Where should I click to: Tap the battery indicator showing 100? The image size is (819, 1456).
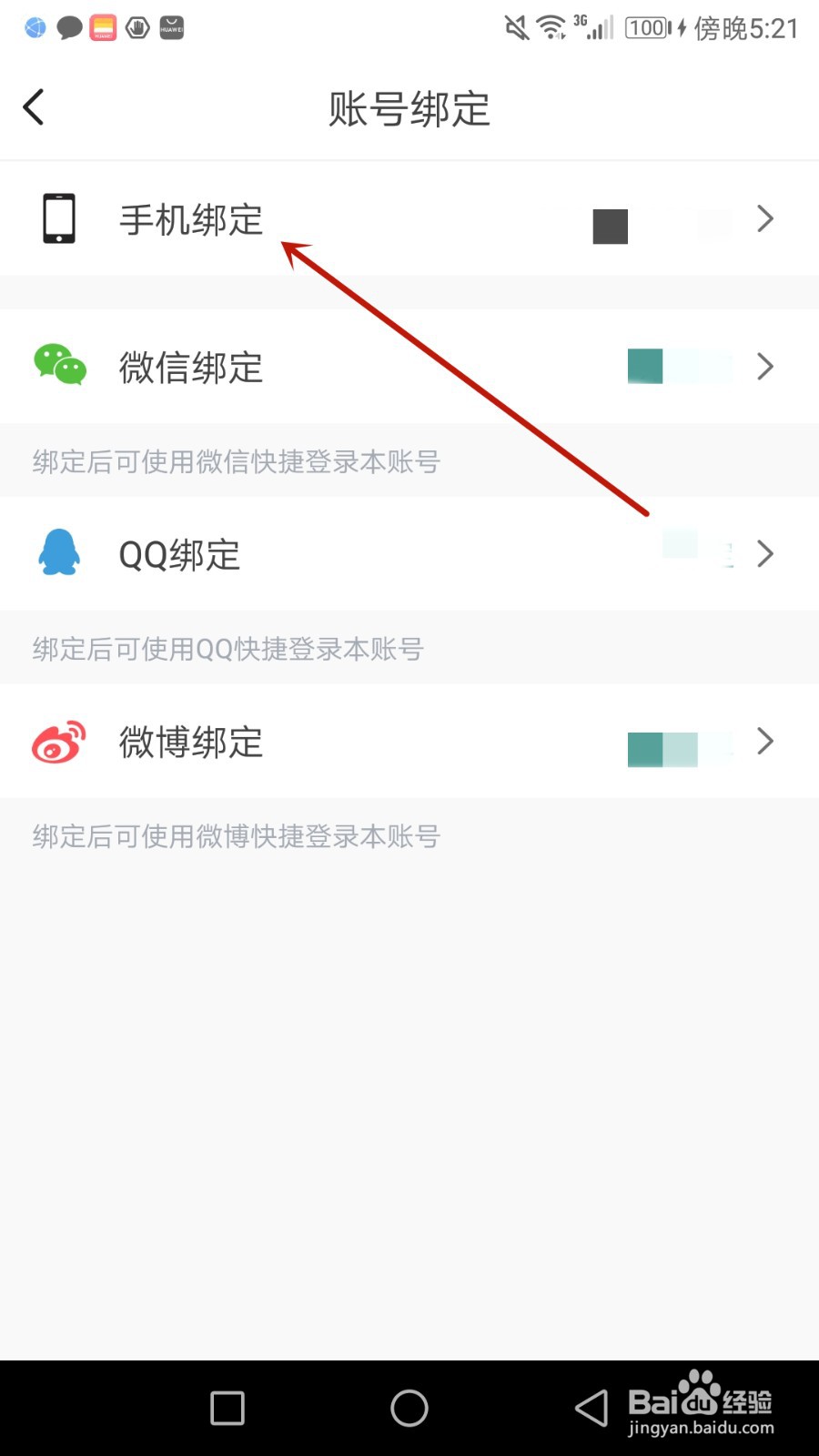pos(646,27)
